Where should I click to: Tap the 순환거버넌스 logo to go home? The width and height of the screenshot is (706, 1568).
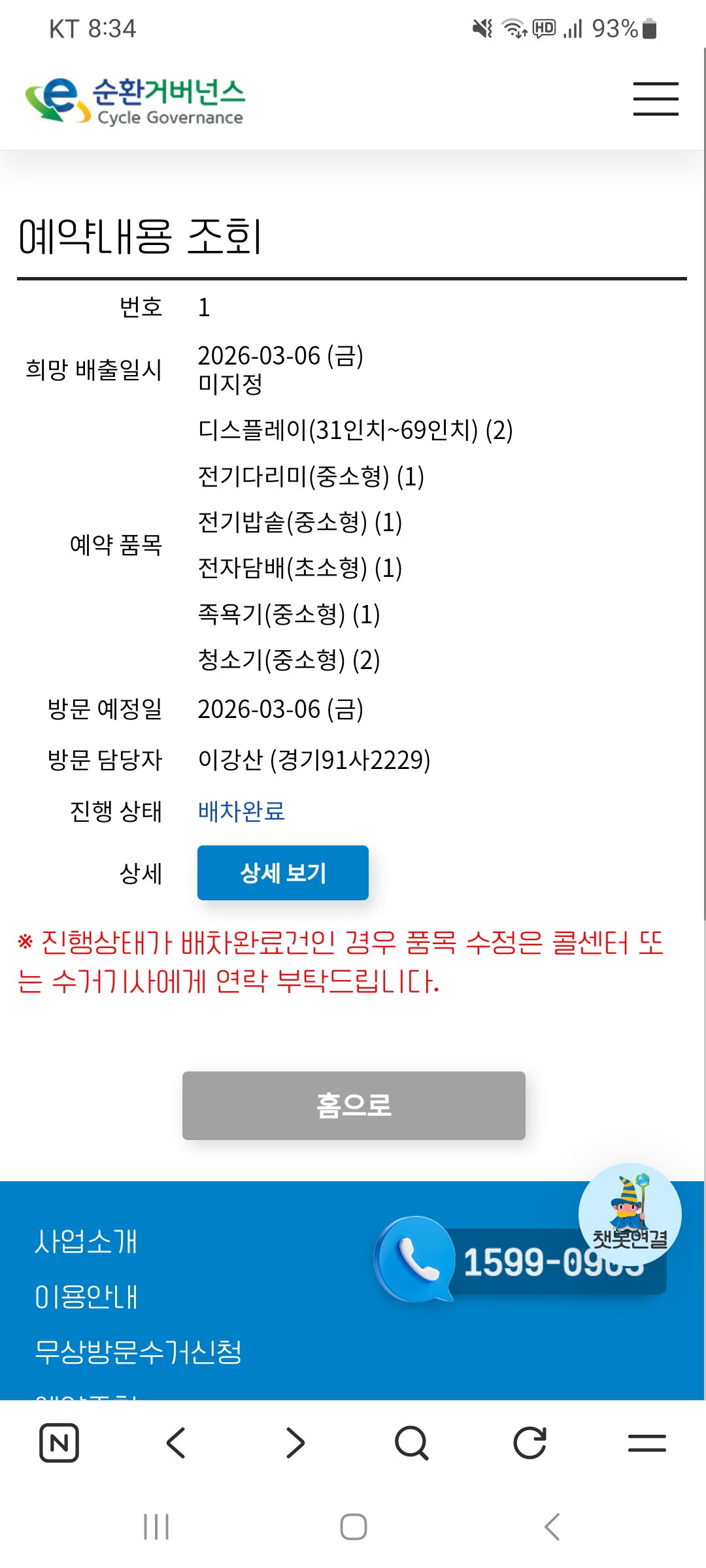click(135, 100)
